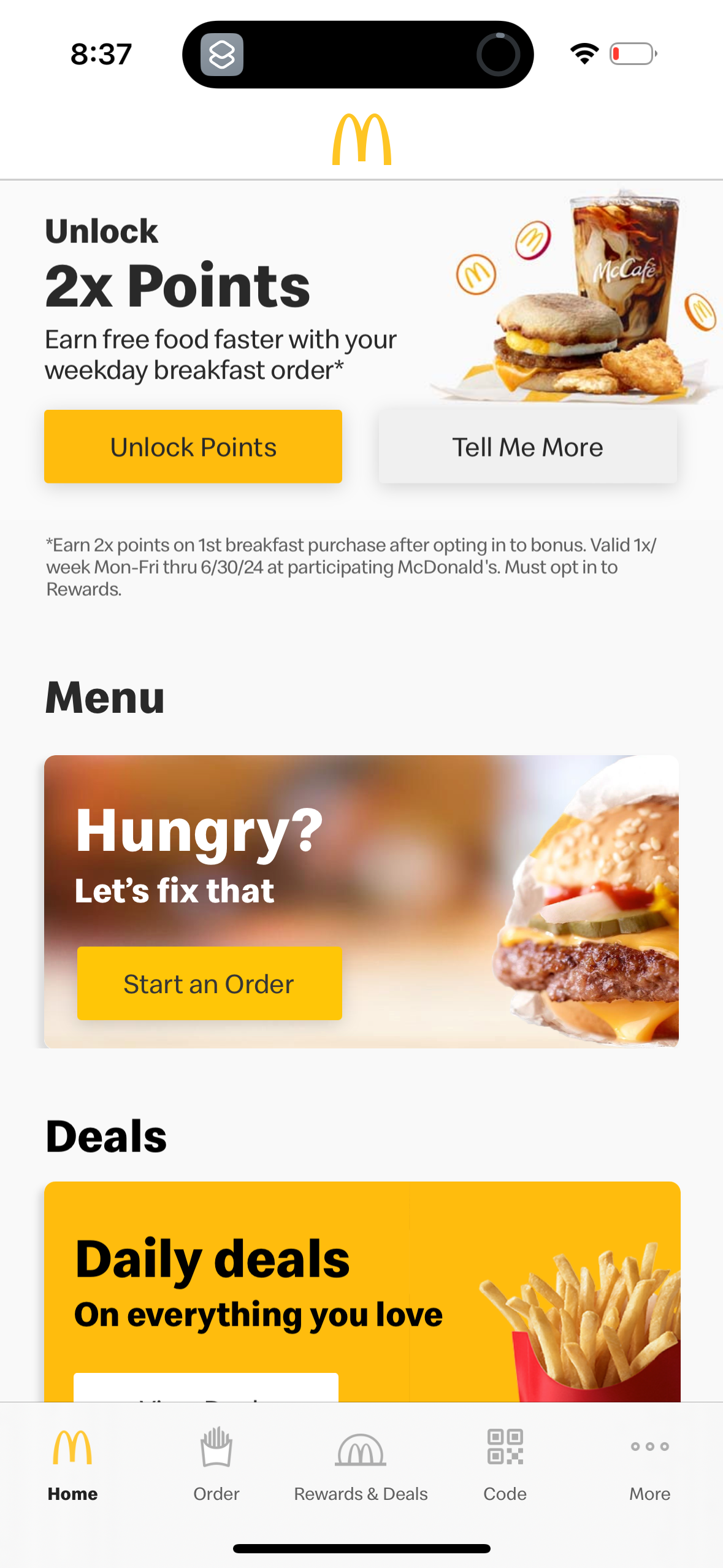Open Tell Me More about 2x Points
The height and width of the screenshot is (1568, 723).
click(x=527, y=447)
